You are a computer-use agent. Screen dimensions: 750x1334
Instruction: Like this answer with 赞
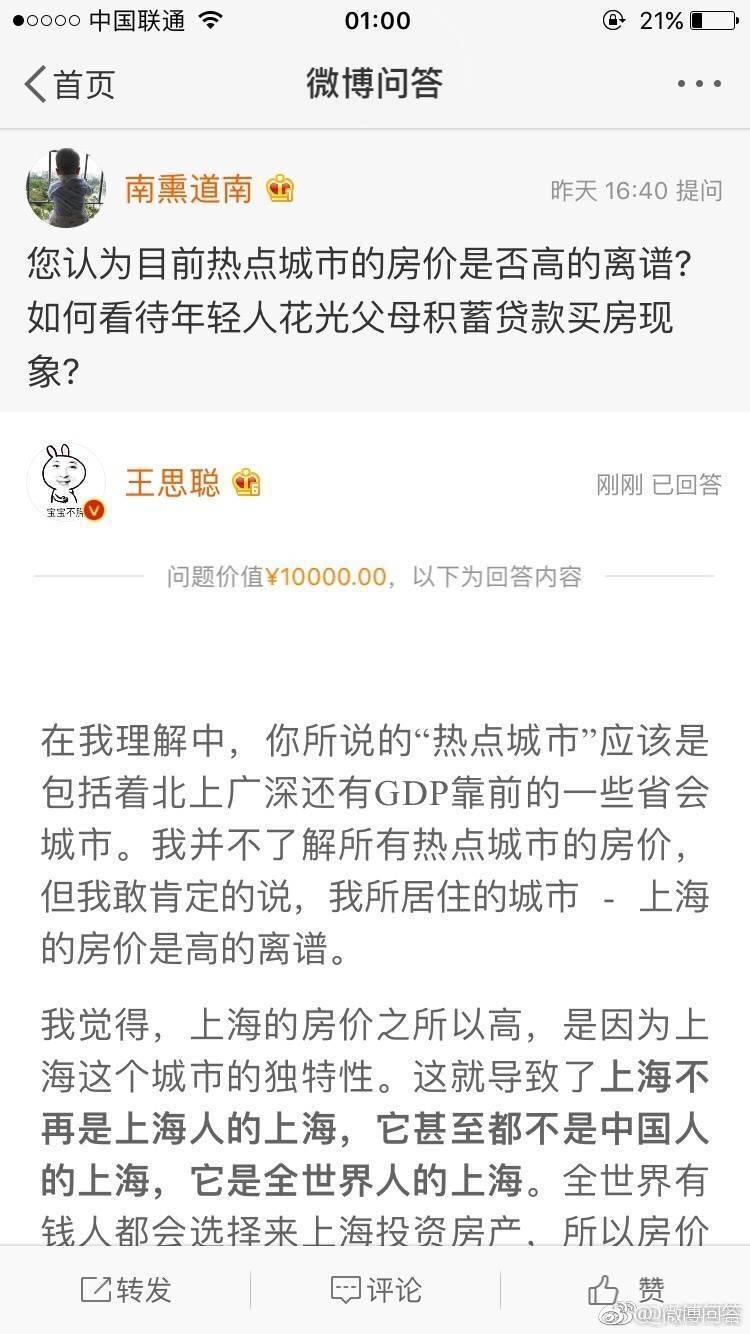[x=626, y=1289]
